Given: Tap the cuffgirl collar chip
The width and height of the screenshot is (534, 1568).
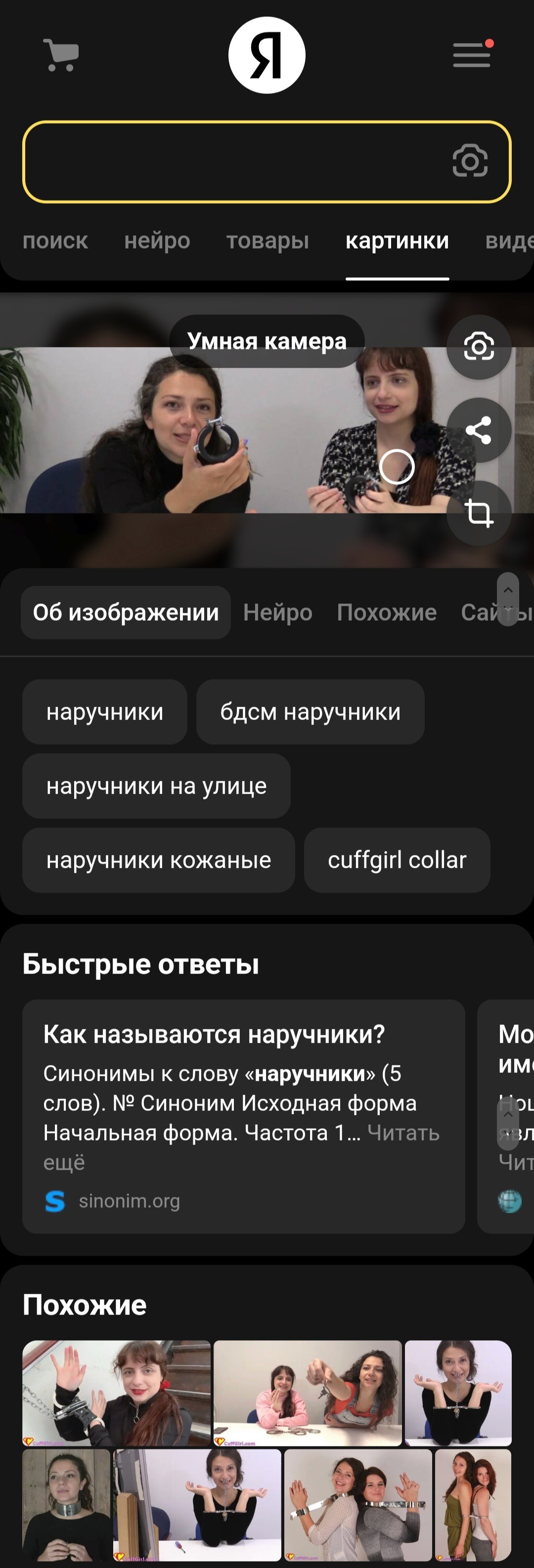Looking at the screenshot, I should 397,860.
